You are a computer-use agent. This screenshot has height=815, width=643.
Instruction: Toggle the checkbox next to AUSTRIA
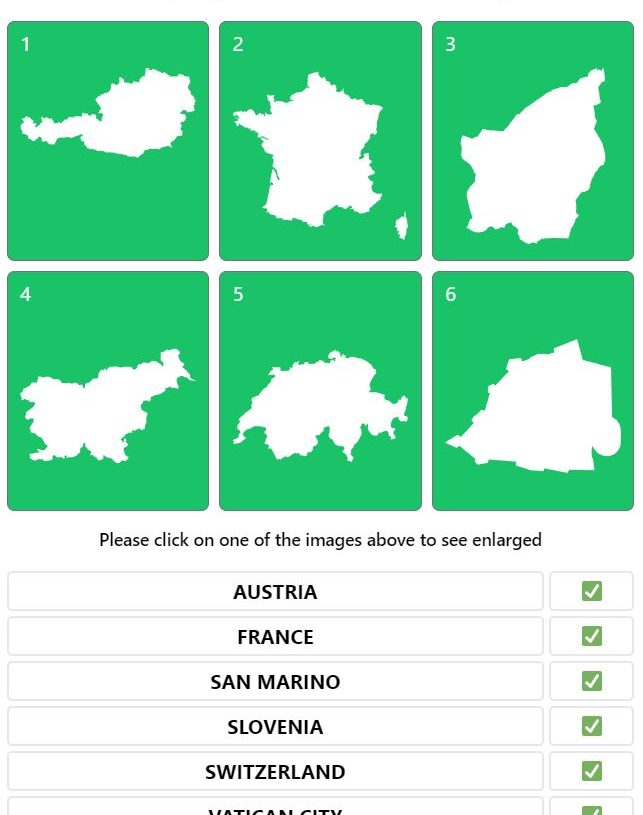591,591
